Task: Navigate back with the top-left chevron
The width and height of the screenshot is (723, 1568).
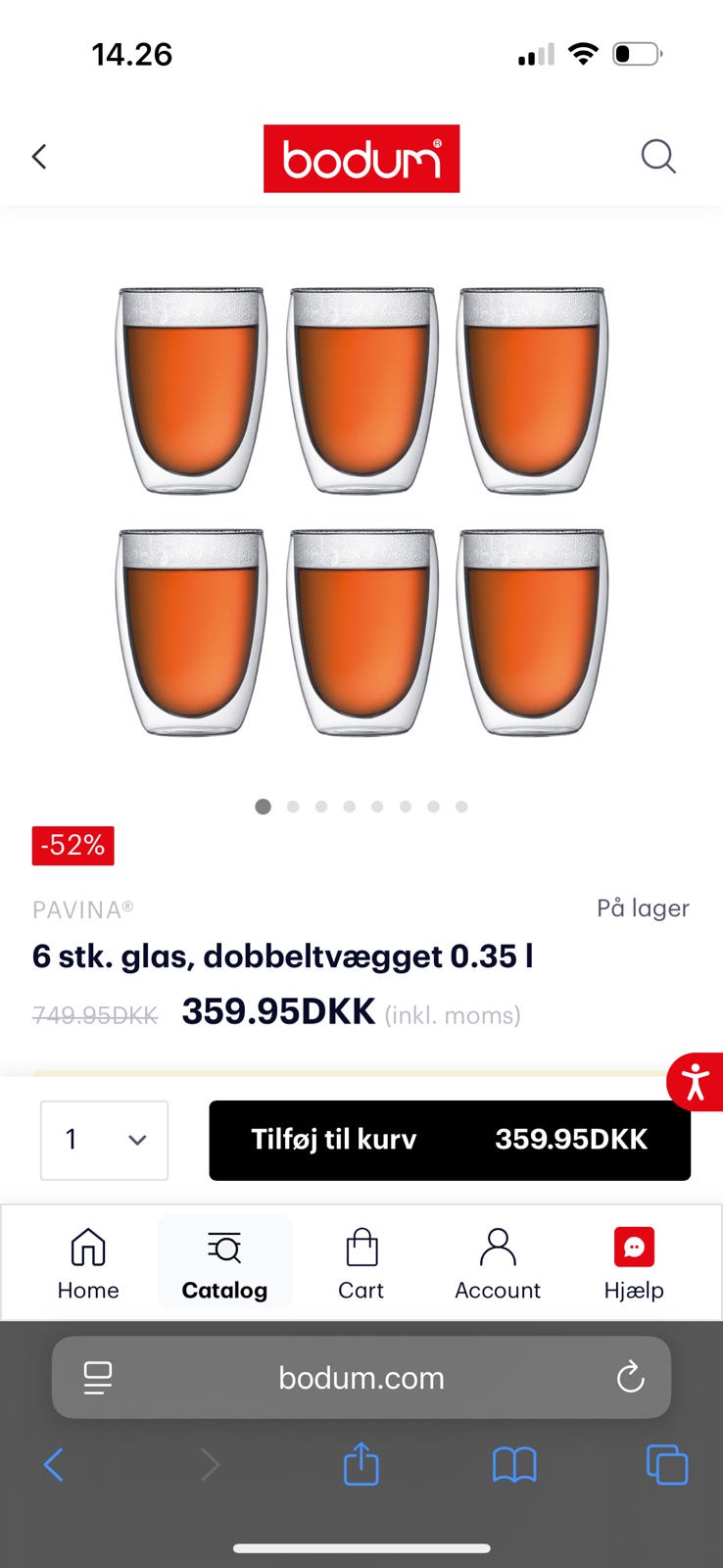Action: tap(39, 157)
